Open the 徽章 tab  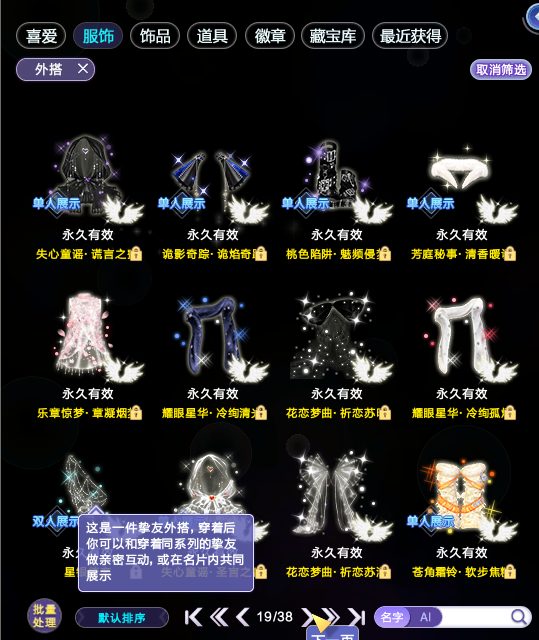[269, 36]
